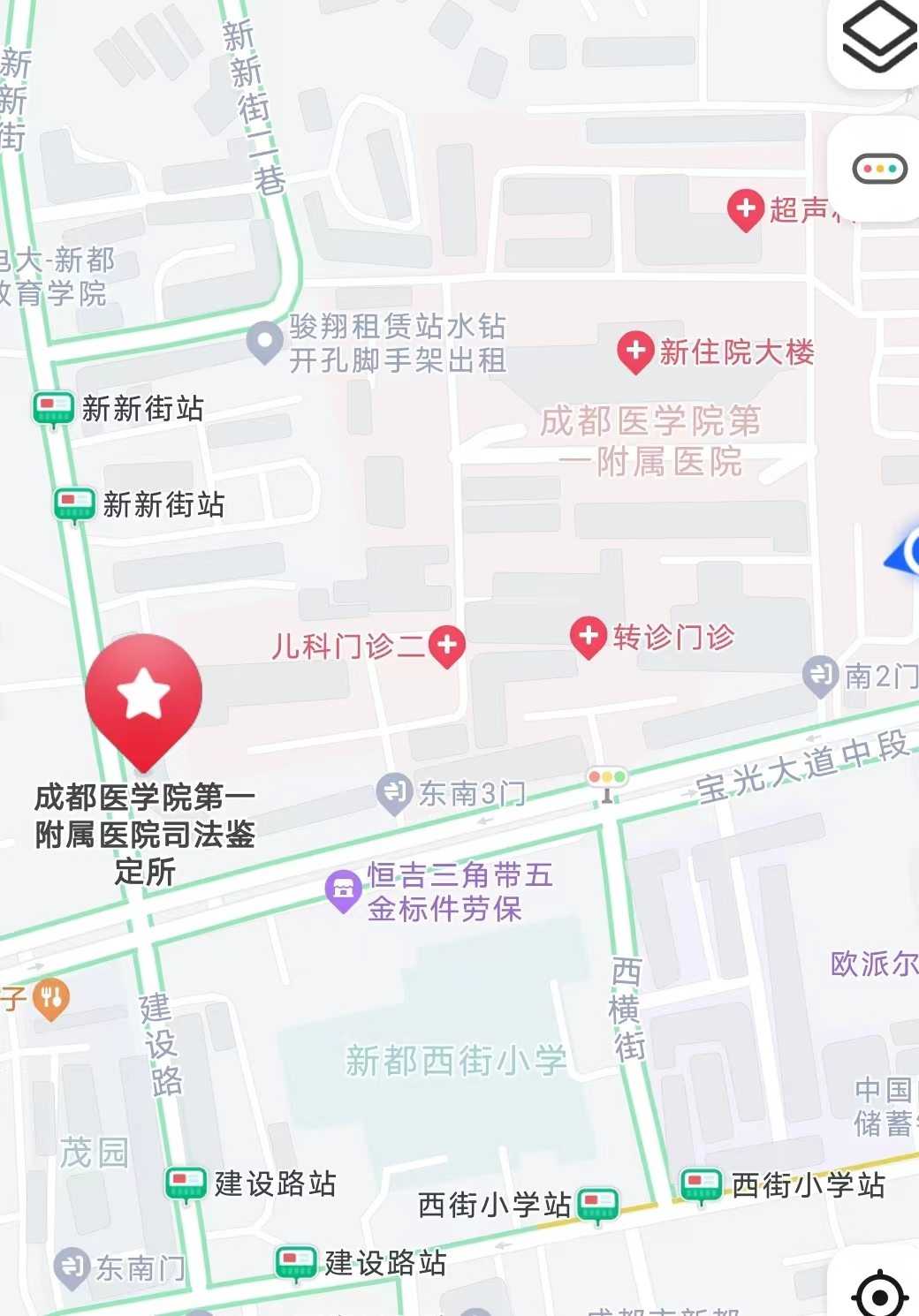Screen dimensions: 919x1316
Task: Toggle the traffic conditions layer
Action: tap(879, 169)
